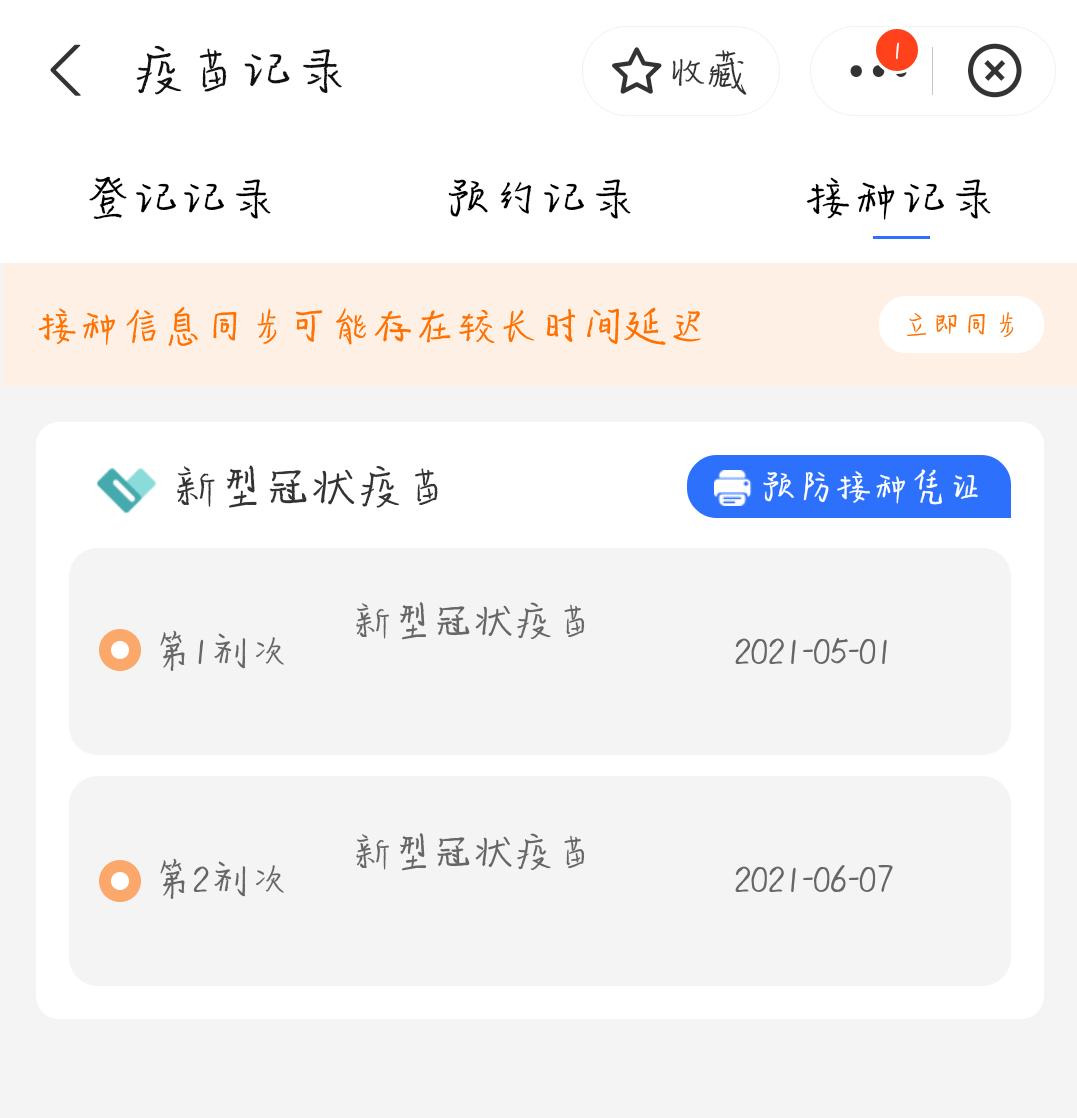
Task: Toggle the 接种记录 tab underline indicator
Action: tap(900, 237)
